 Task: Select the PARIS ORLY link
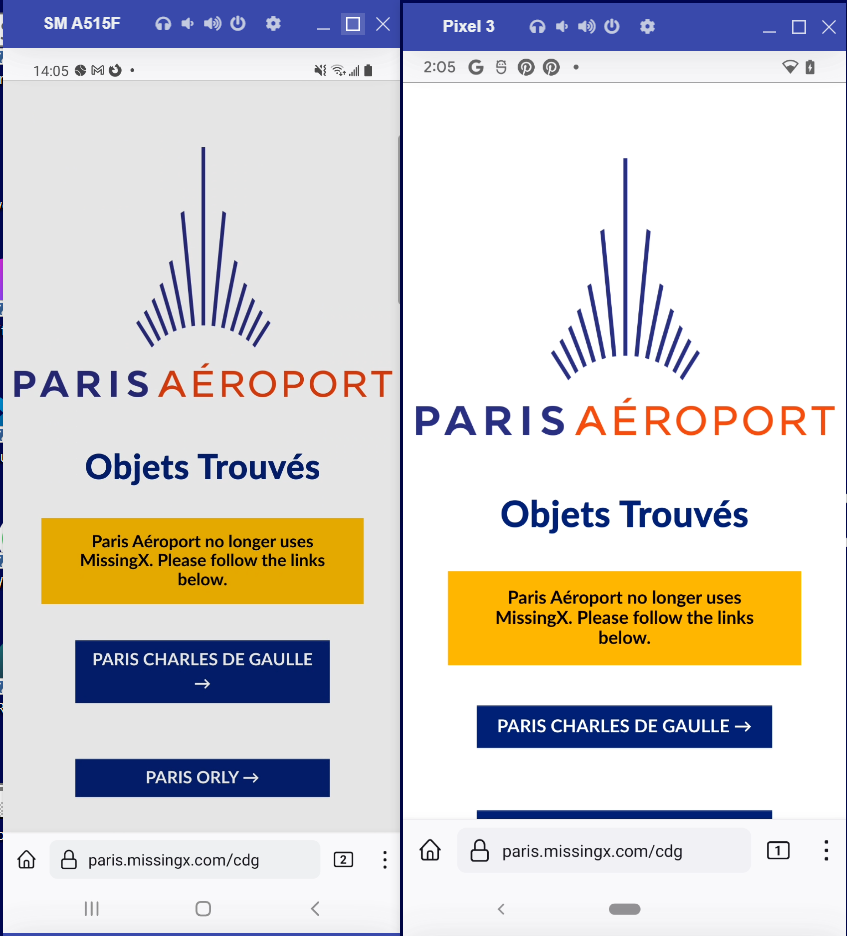coord(202,777)
